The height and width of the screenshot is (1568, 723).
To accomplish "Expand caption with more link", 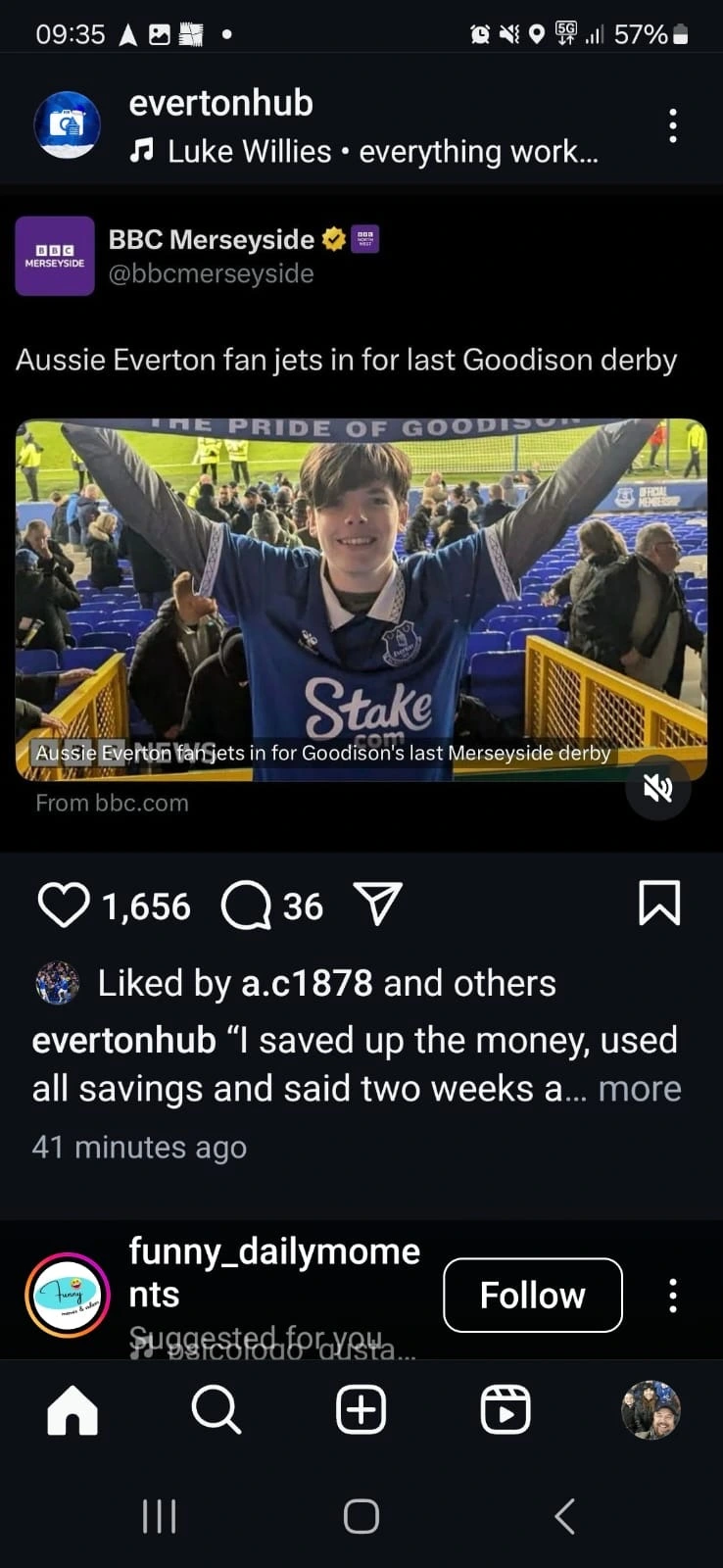I will [639, 1089].
